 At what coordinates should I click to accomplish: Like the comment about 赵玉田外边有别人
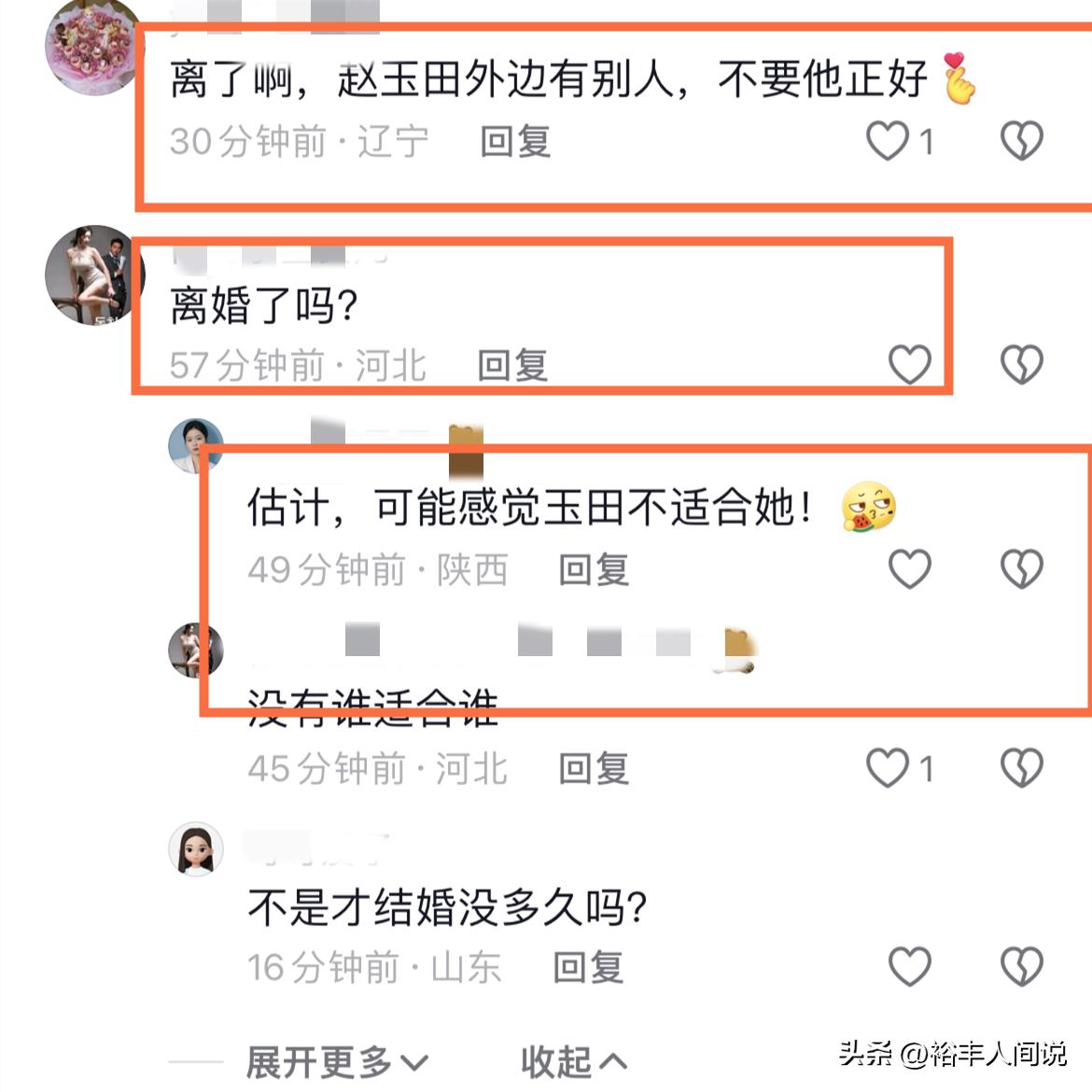tap(888, 142)
